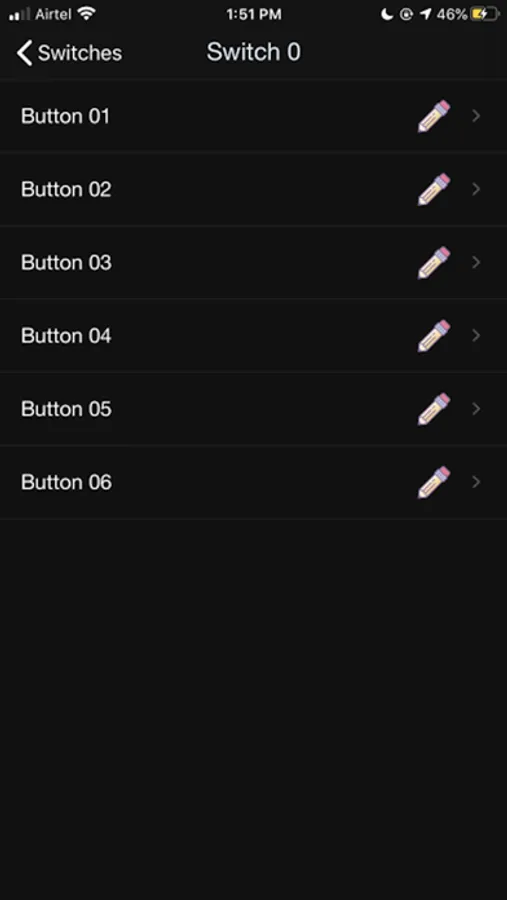Go back to Switches
This screenshot has height=900, width=507.
[x=69, y=53]
